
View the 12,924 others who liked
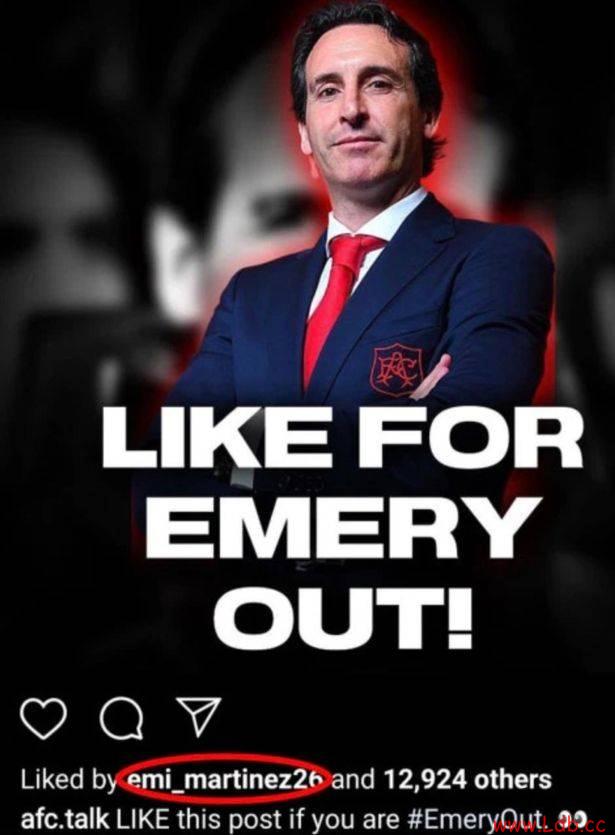(x=462, y=779)
